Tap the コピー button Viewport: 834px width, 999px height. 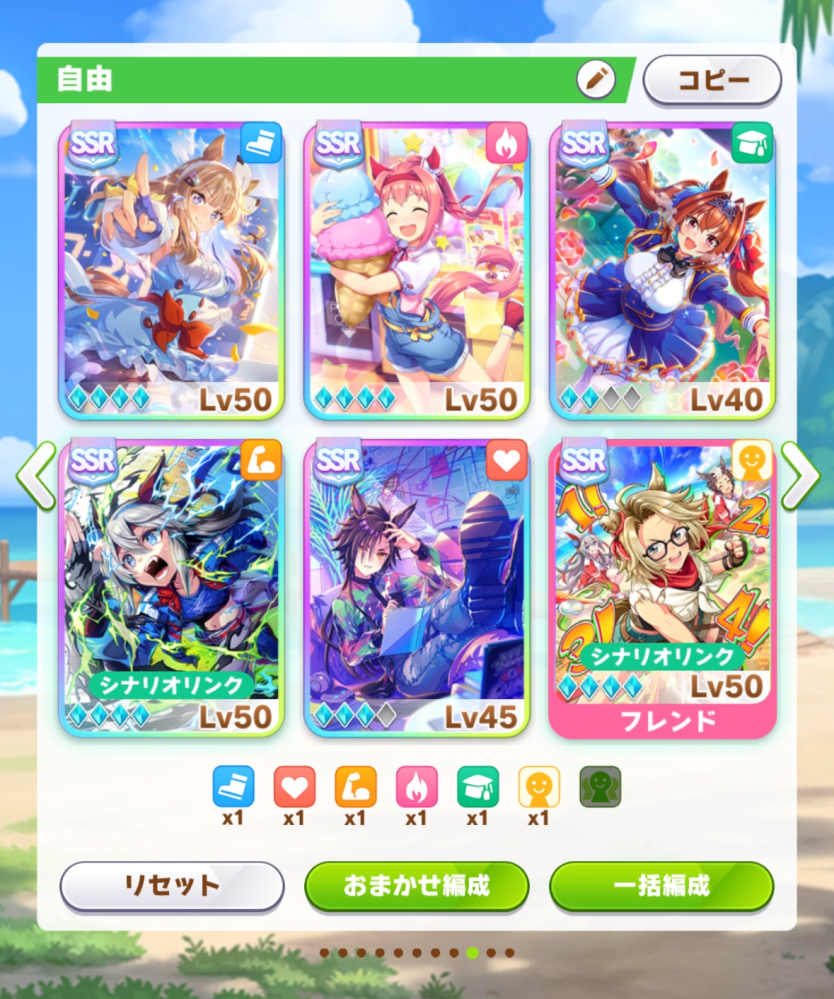pos(712,81)
